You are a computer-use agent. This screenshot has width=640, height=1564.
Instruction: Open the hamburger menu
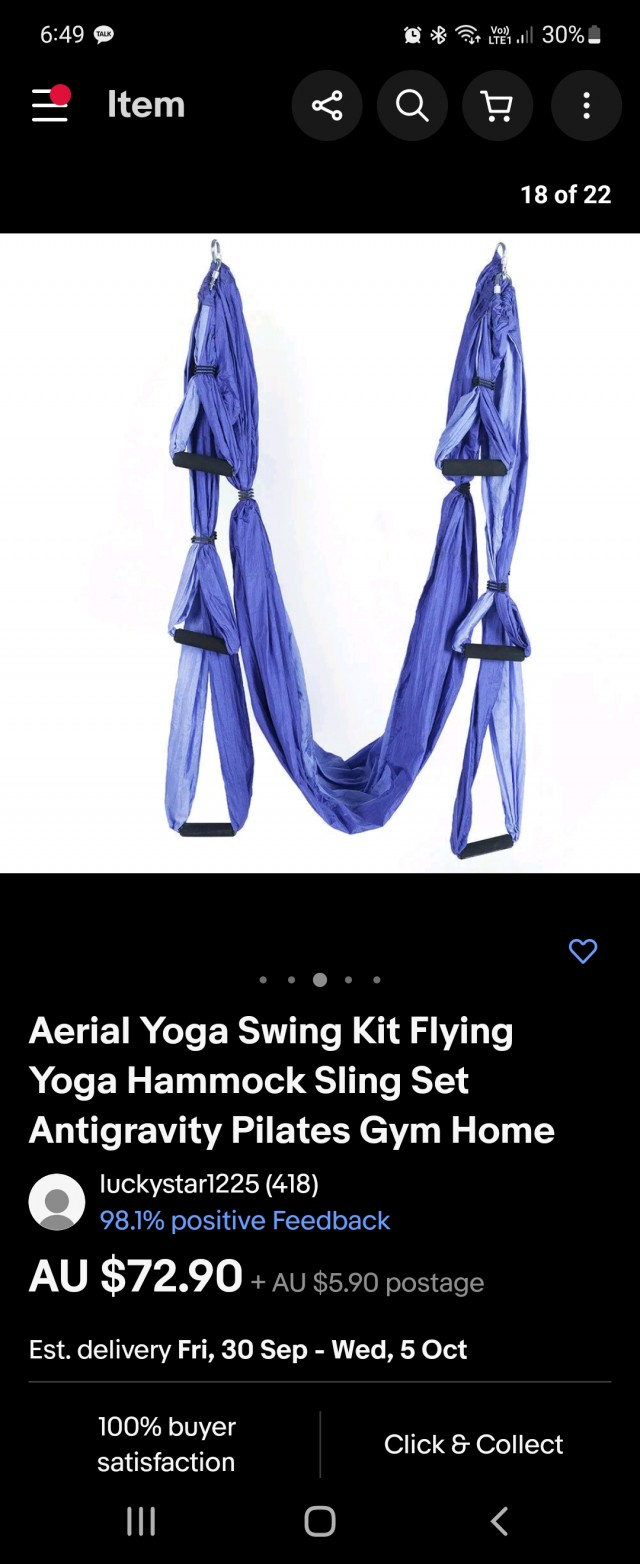[x=49, y=105]
